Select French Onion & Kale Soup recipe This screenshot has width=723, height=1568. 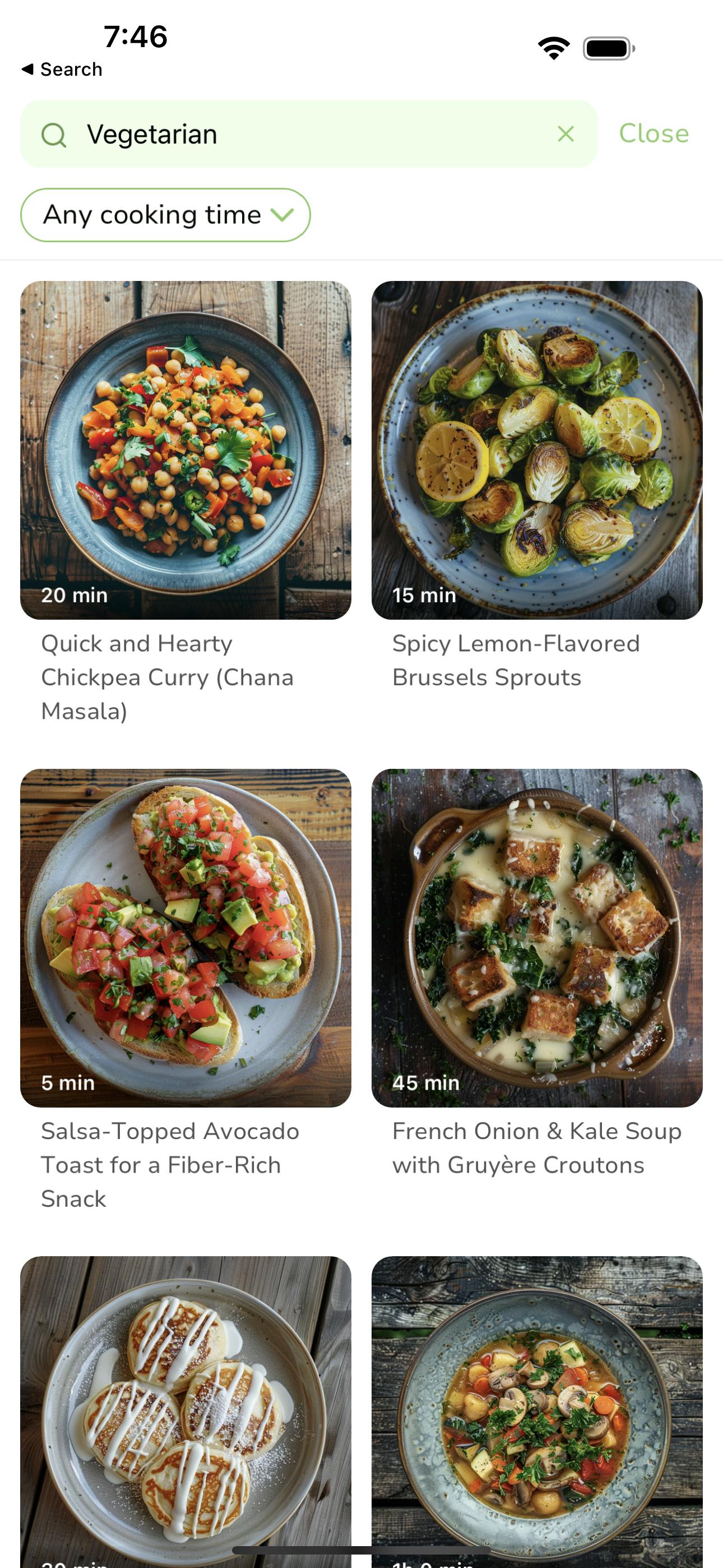(x=537, y=938)
